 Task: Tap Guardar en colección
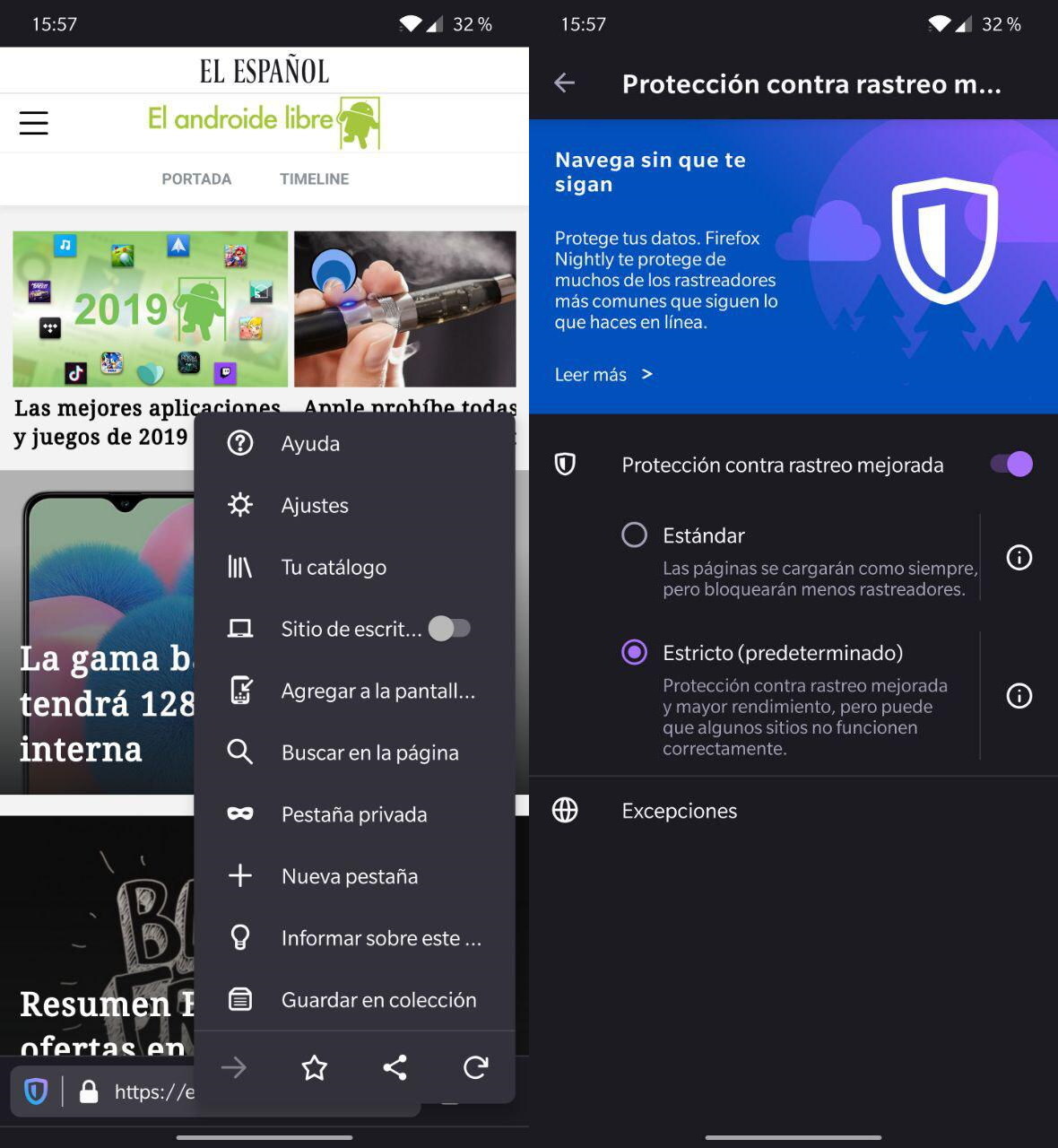tap(378, 1001)
